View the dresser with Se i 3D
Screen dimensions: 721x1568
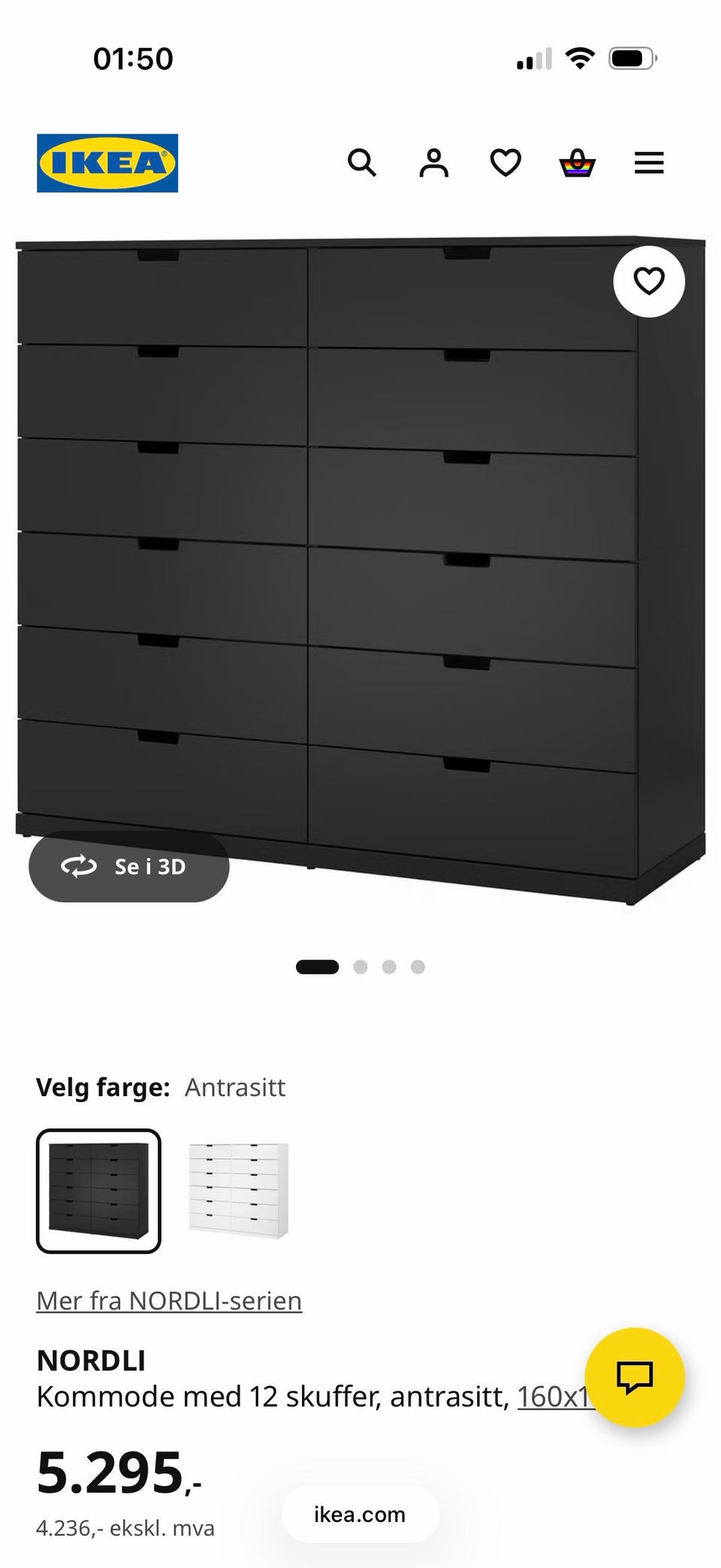pyautogui.click(x=129, y=866)
